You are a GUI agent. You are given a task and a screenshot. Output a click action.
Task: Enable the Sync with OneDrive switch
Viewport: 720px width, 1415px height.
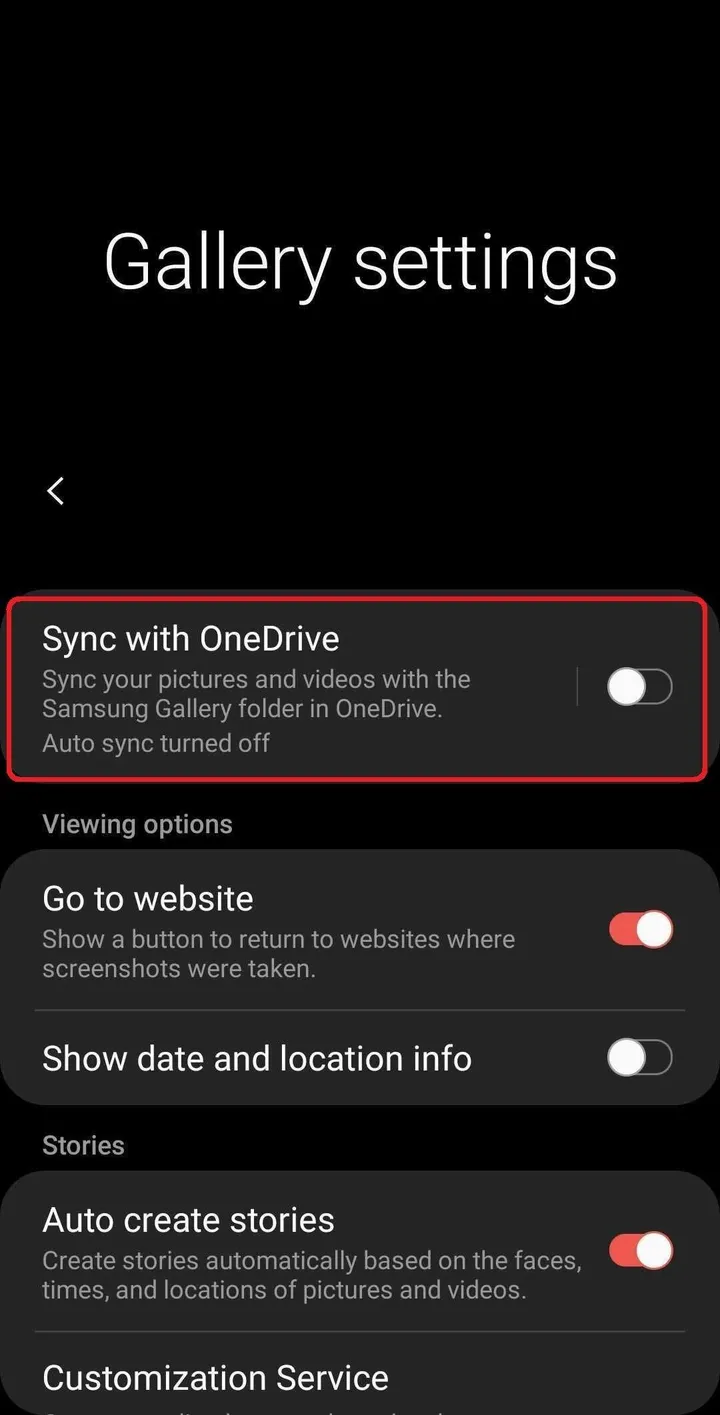click(640, 687)
